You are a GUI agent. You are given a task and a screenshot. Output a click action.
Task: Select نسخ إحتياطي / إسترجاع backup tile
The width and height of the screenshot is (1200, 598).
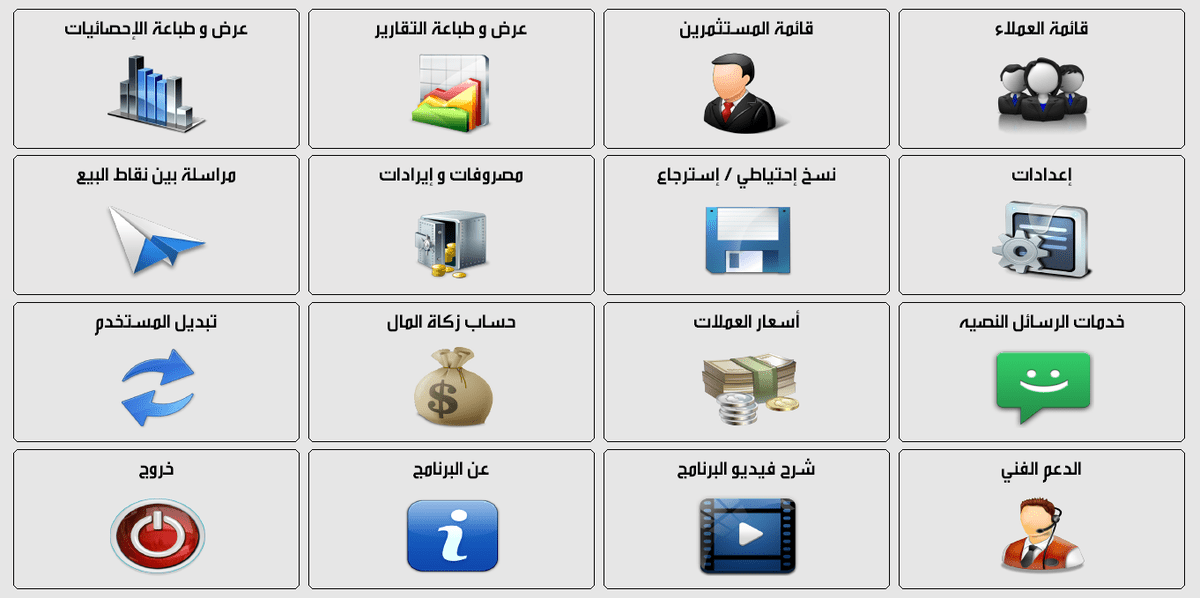coord(746,226)
